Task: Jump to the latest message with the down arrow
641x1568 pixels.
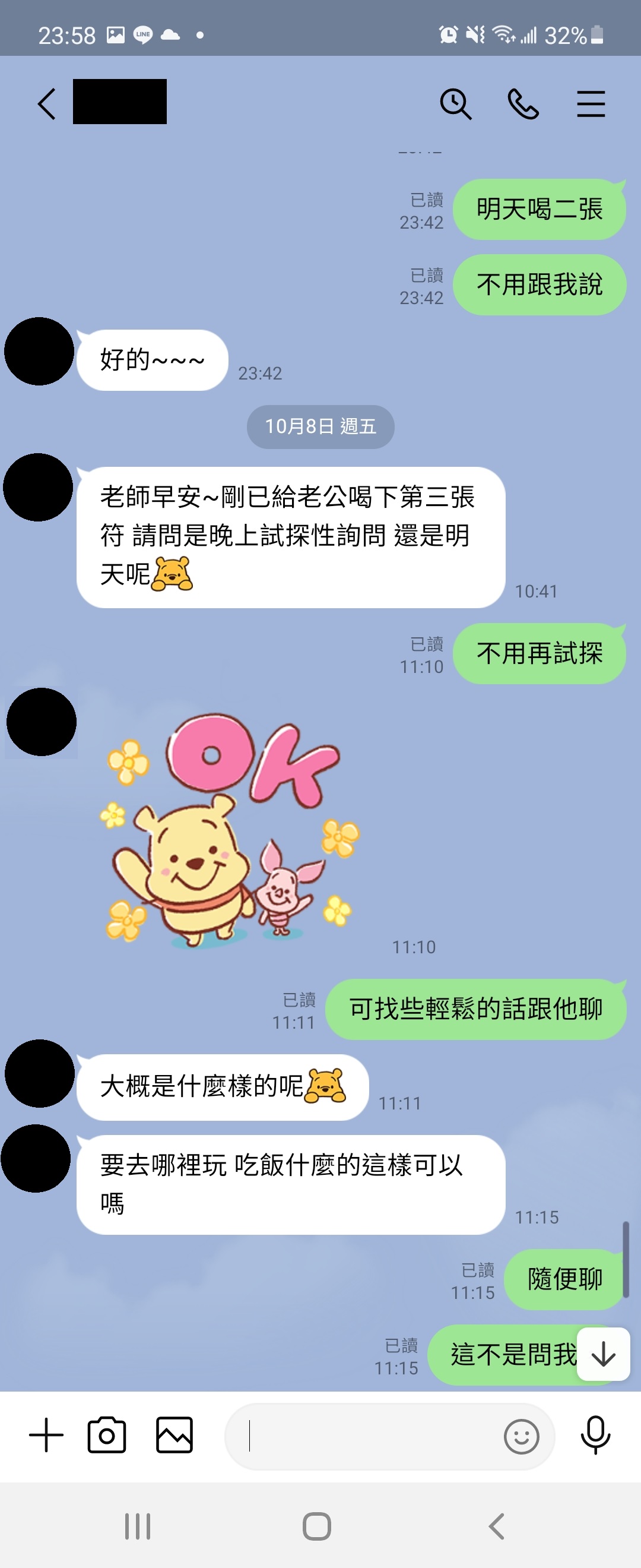Action: coord(602,1354)
